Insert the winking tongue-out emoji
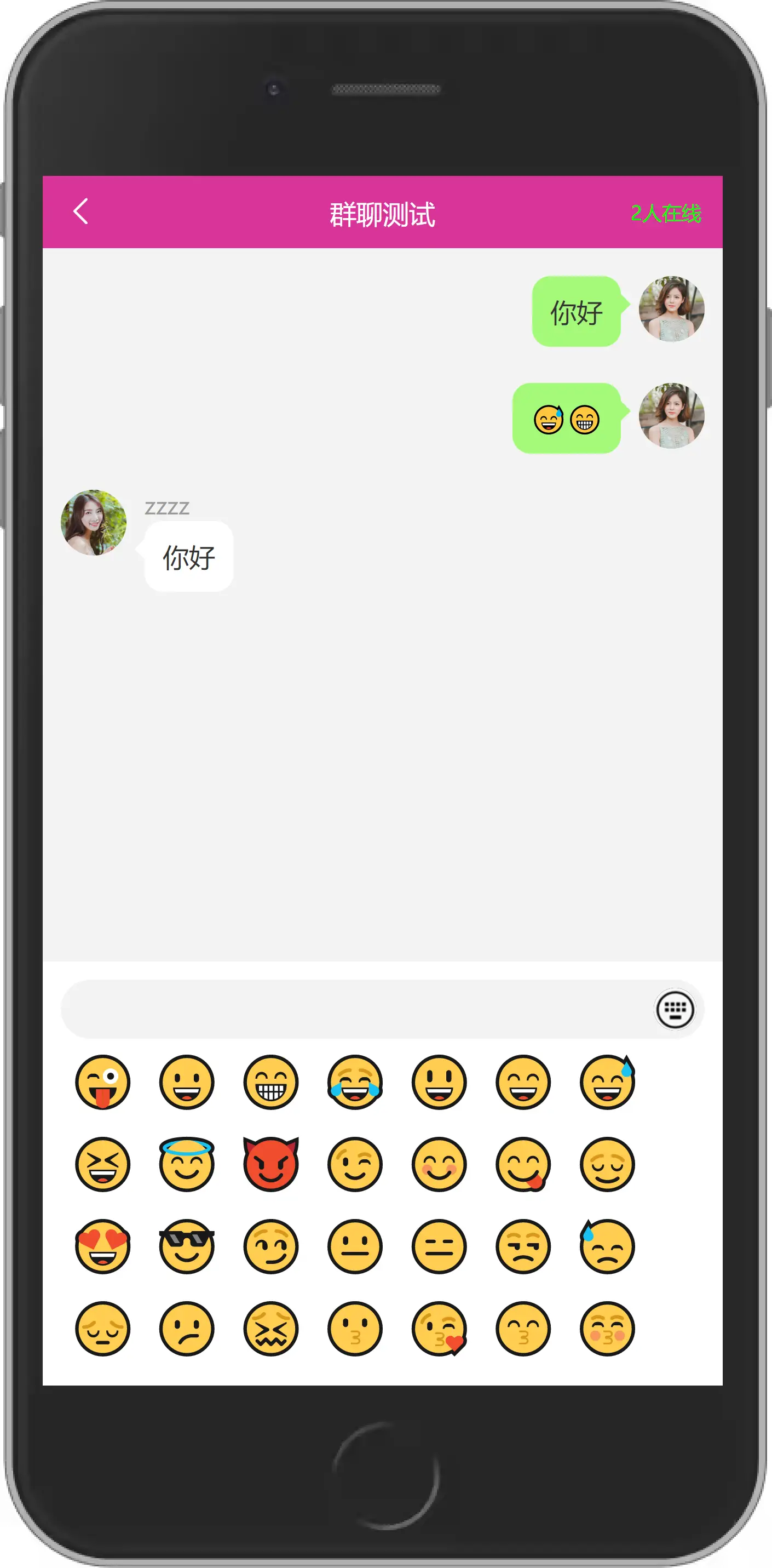 [x=103, y=1082]
